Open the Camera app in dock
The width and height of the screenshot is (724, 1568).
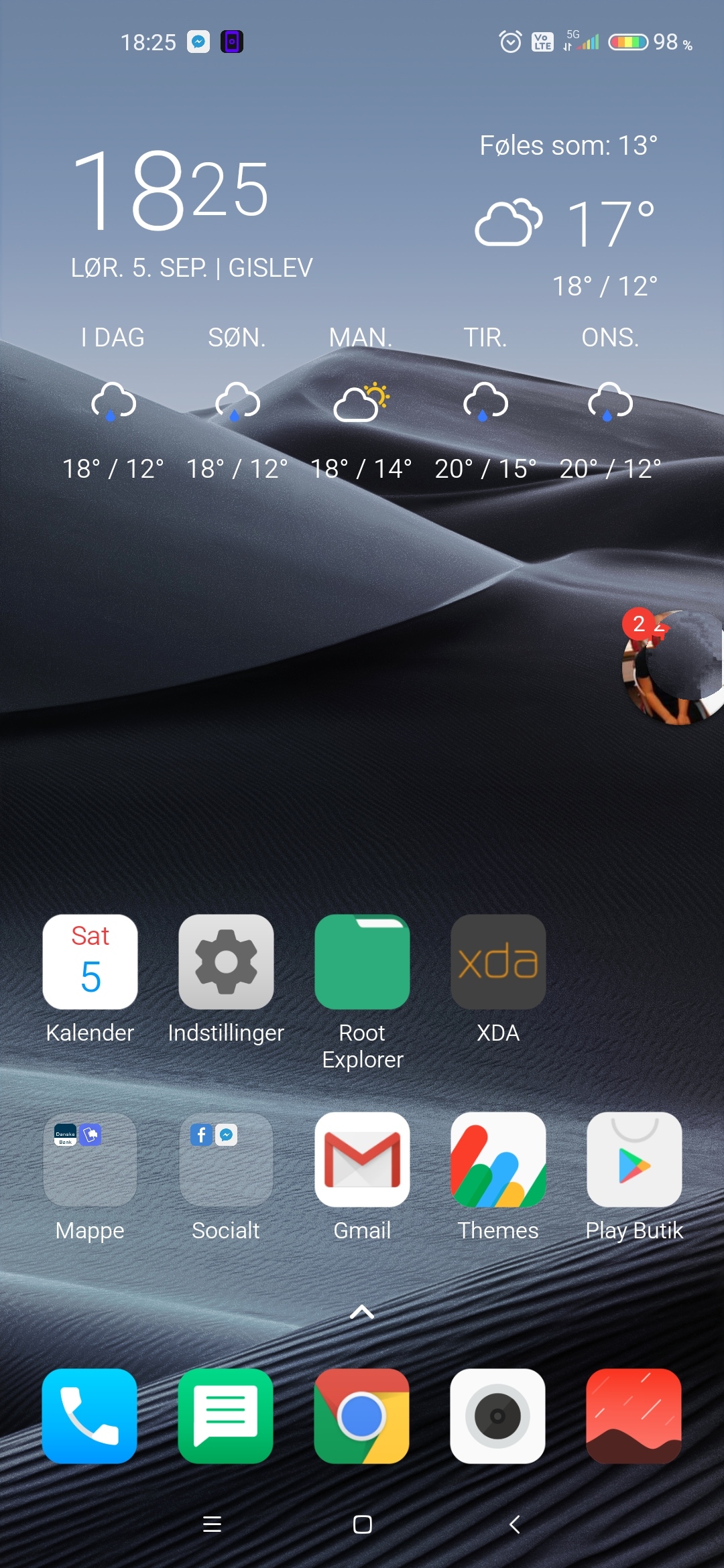click(498, 1416)
